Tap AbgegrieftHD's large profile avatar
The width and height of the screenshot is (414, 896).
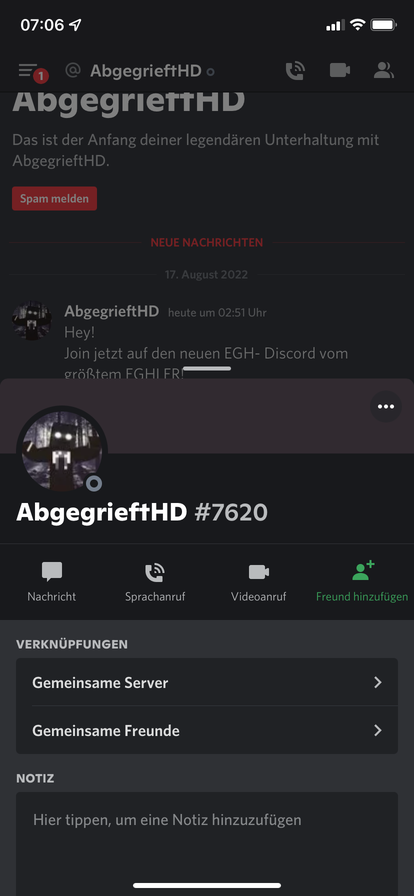pyautogui.click(x=62, y=451)
